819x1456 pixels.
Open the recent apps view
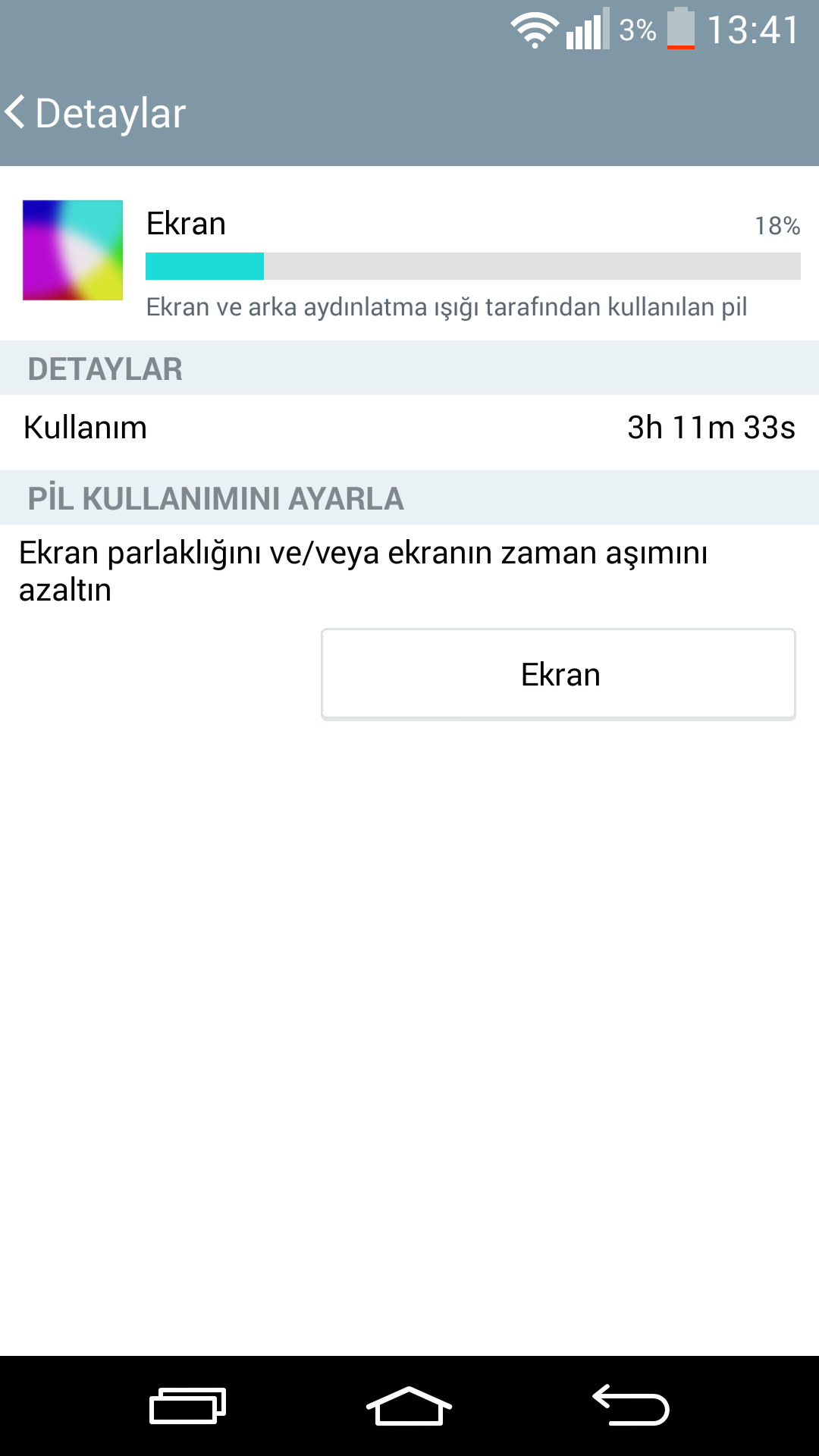(x=187, y=1406)
